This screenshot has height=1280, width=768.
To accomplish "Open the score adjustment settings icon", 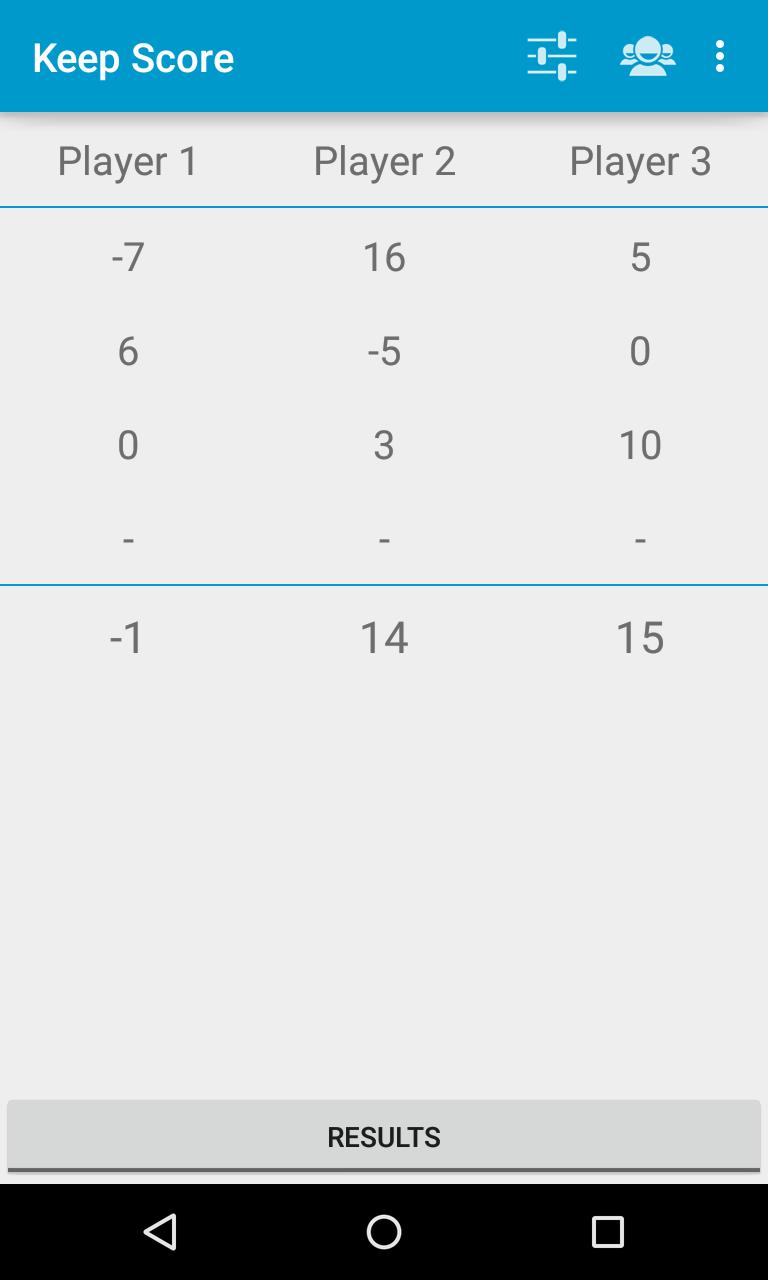I will pos(552,56).
